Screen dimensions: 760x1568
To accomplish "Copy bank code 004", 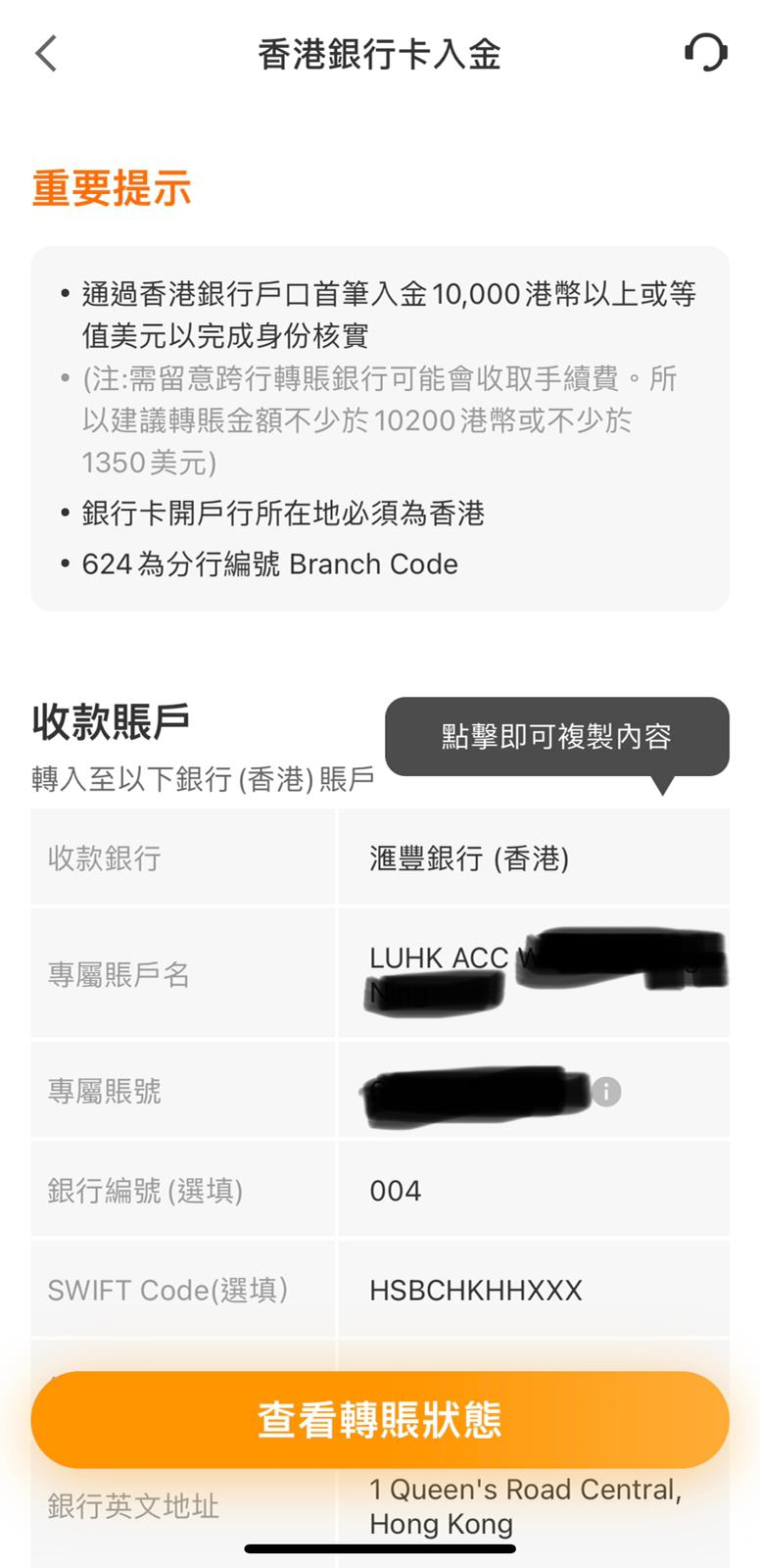I will [x=396, y=1191].
